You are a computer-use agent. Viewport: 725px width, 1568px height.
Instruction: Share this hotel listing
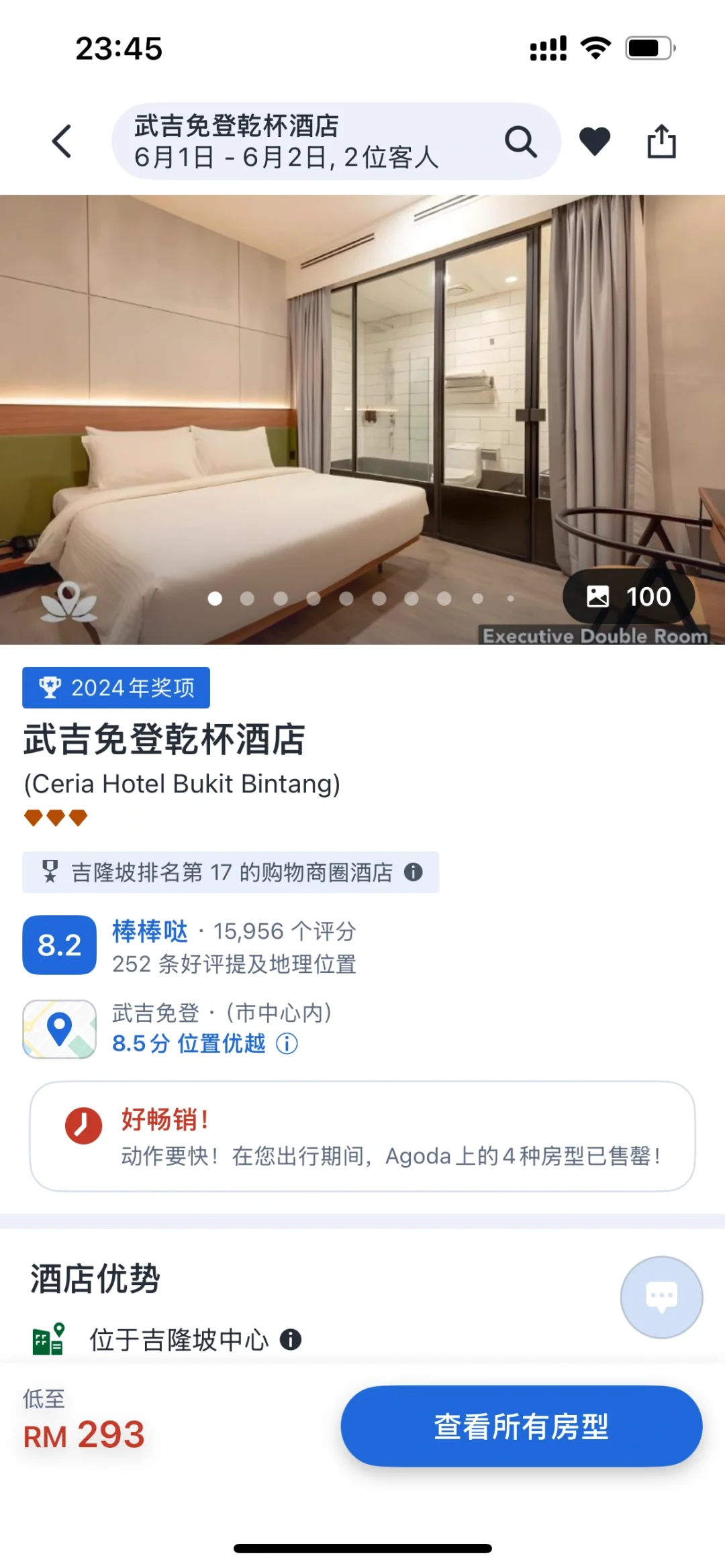(661, 142)
